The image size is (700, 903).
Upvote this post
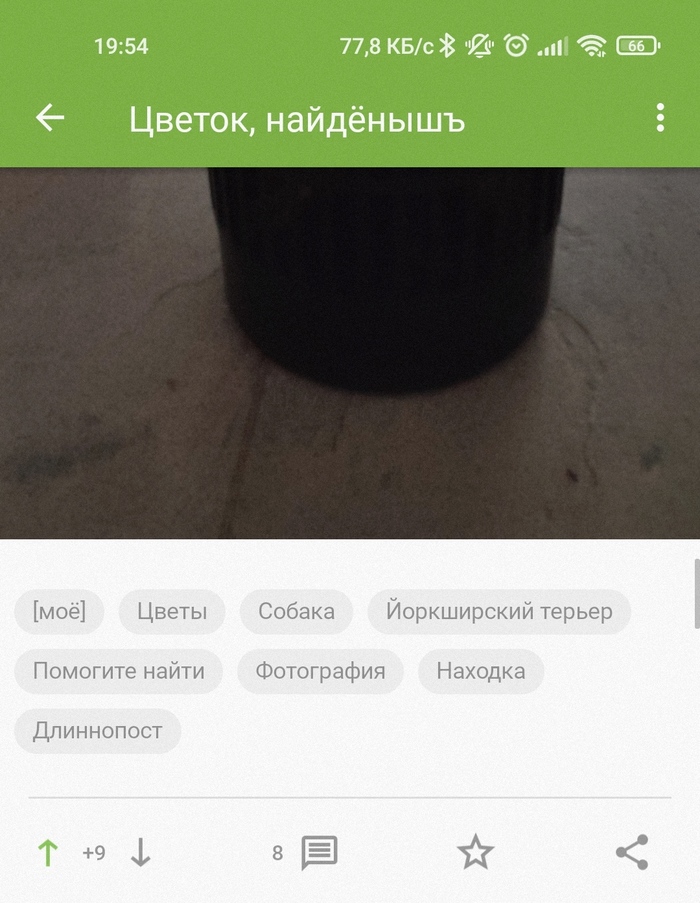click(47, 853)
